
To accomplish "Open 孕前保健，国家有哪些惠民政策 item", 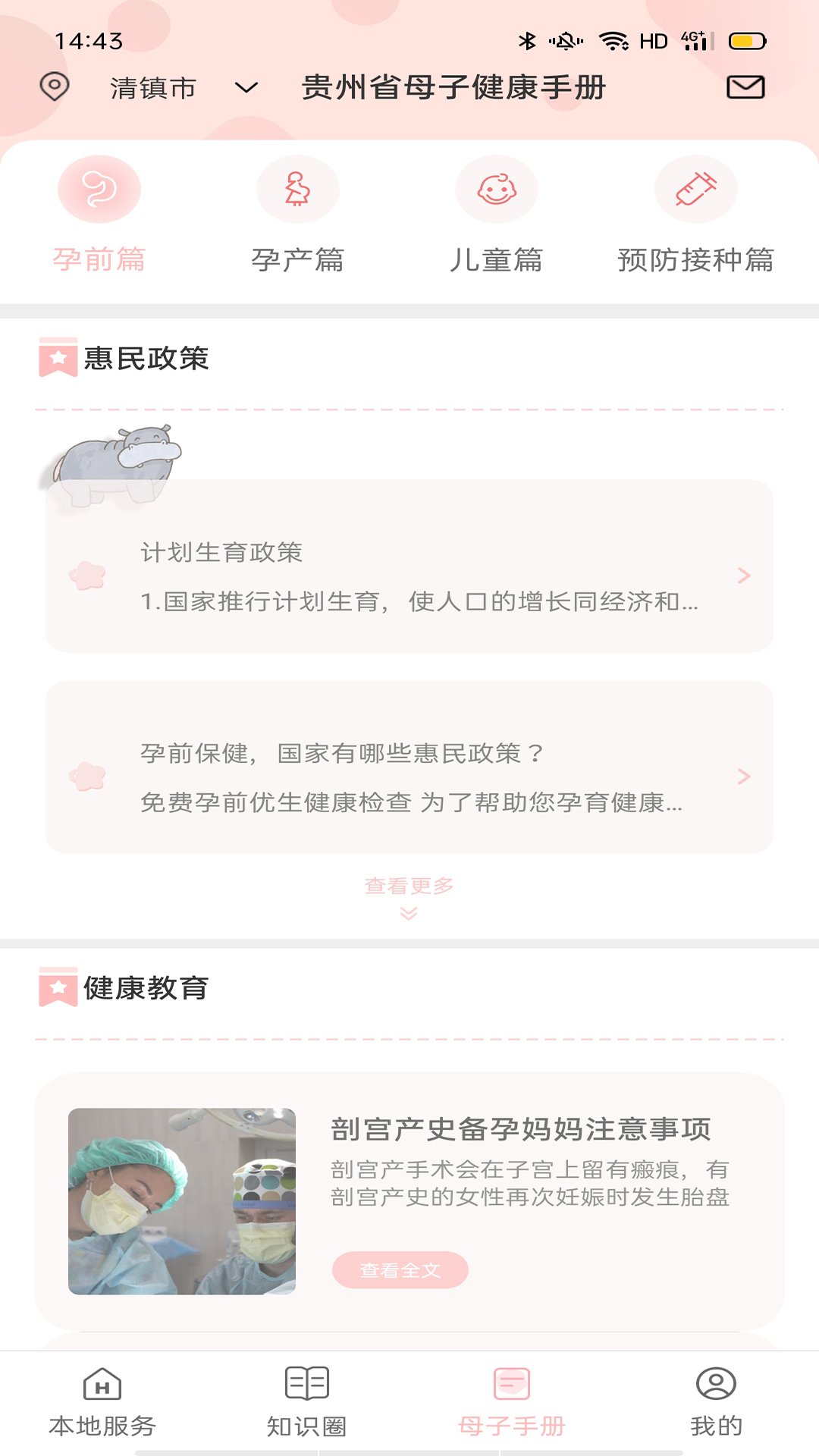I will (x=409, y=777).
